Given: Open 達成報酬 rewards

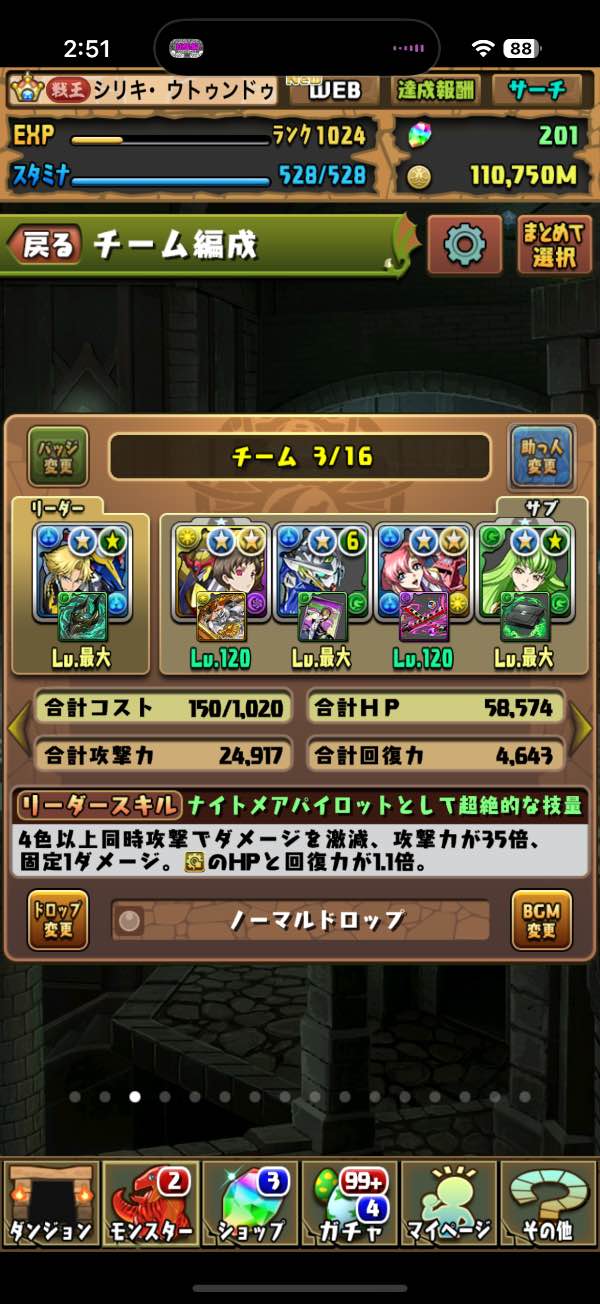Looking at the screenshot, I should 436,90.
